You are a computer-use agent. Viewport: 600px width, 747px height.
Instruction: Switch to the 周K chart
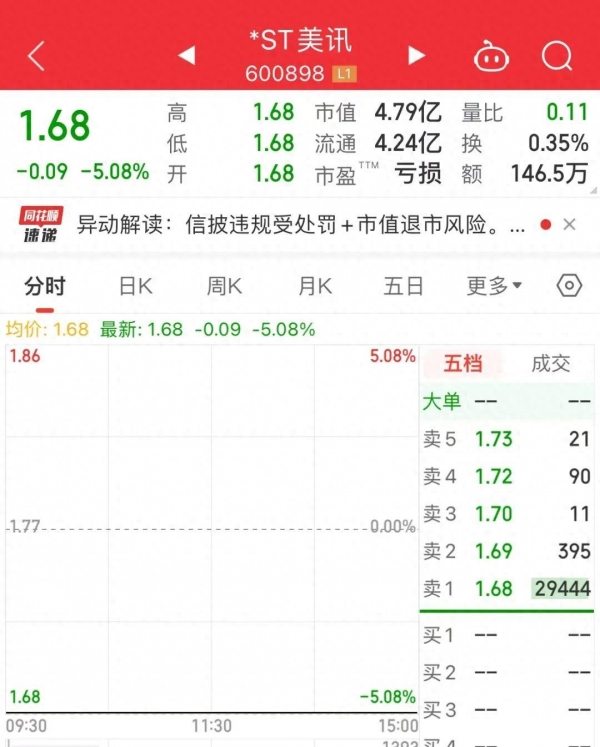pos(225,287)
